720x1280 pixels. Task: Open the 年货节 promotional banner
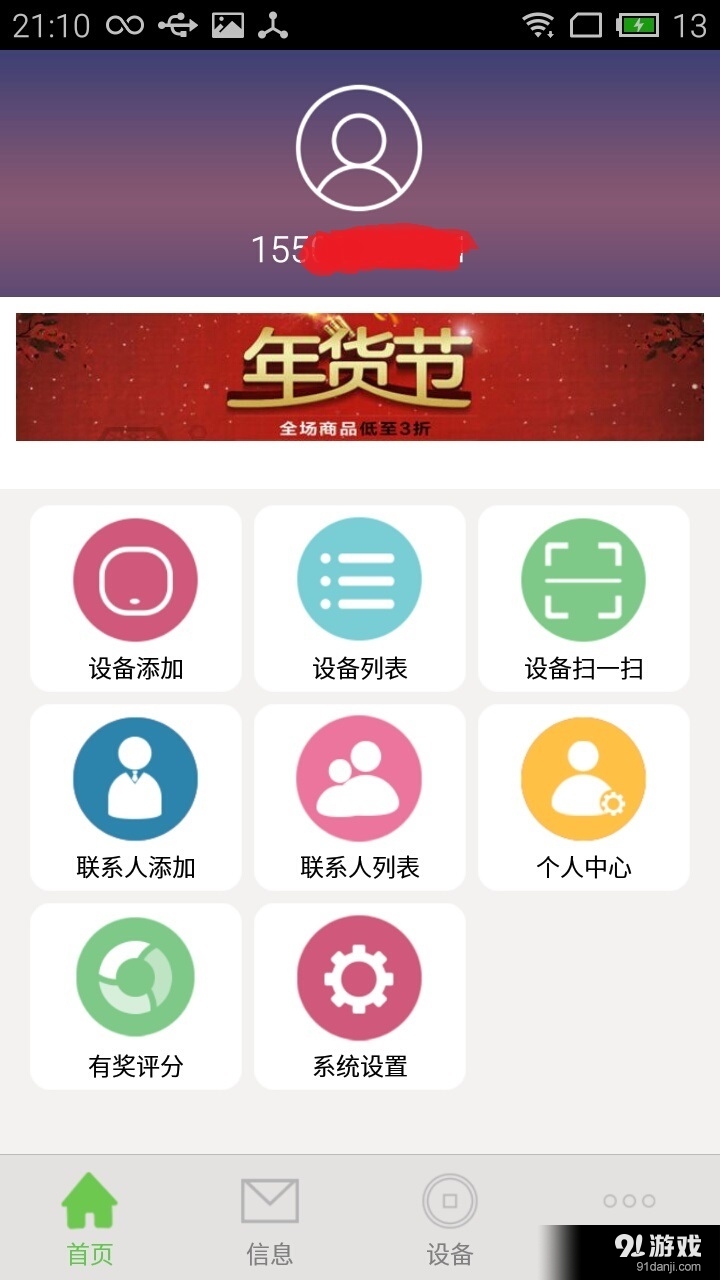[x=360, y=377]
